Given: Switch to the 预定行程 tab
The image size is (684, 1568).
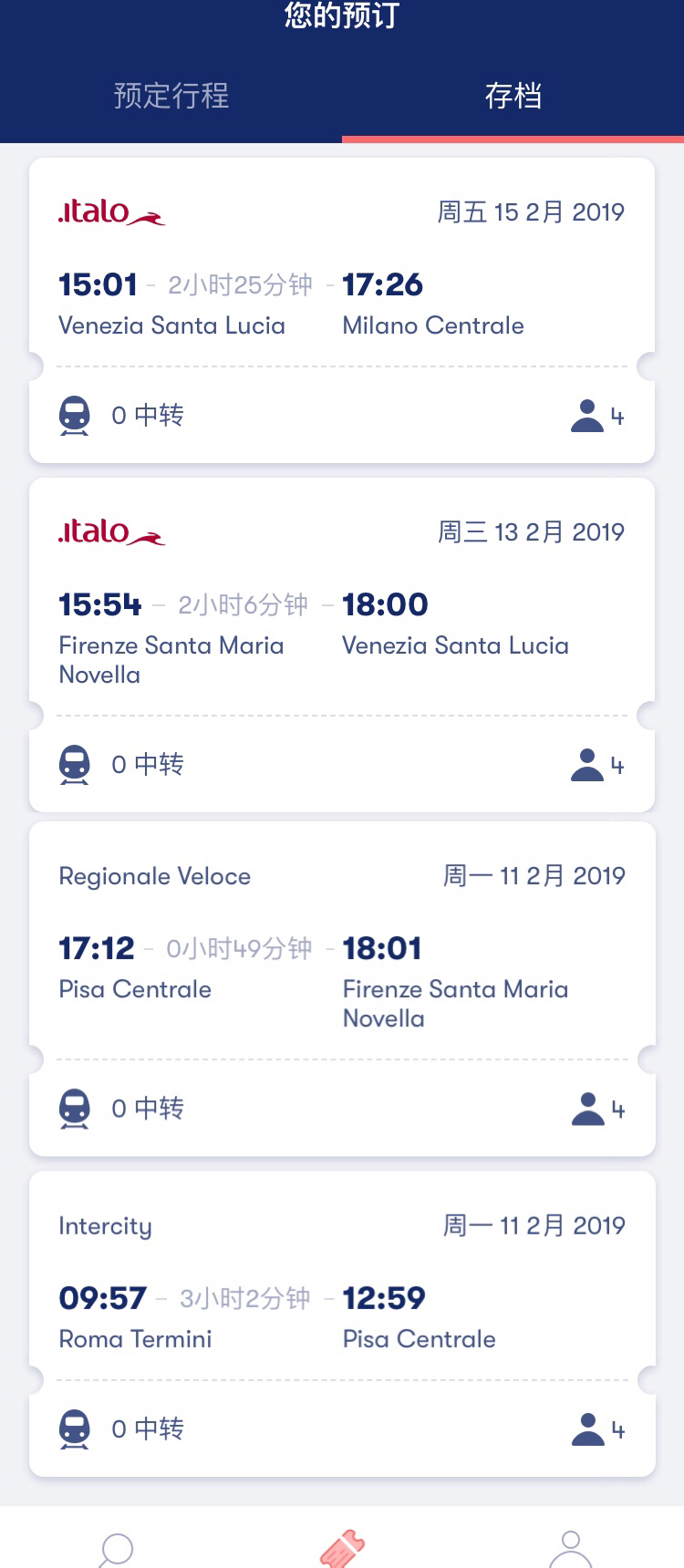Looking at the screenshot, I should pos(171,96).
